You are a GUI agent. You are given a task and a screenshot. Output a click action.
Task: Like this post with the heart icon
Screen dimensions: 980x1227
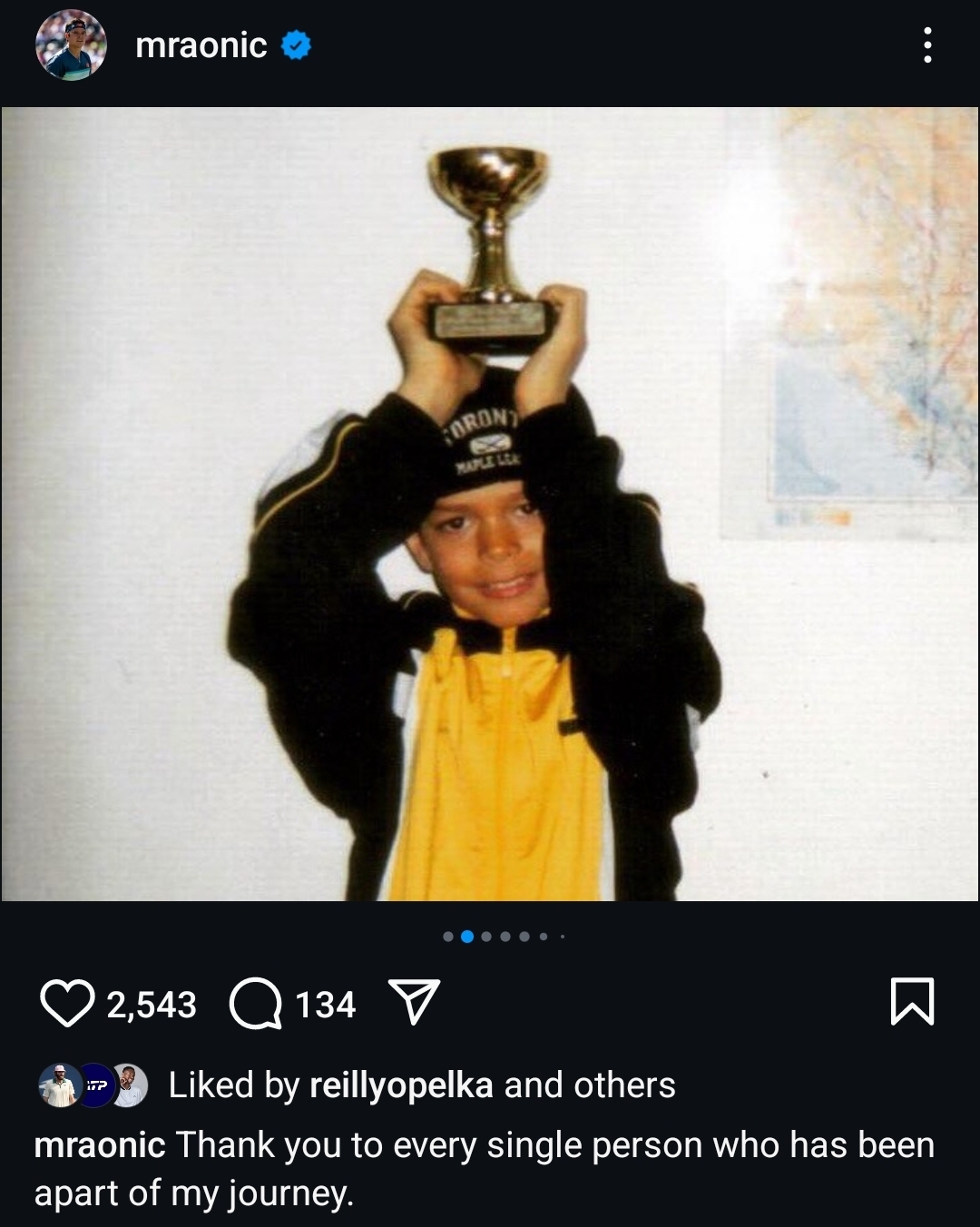coord(67,1004)
